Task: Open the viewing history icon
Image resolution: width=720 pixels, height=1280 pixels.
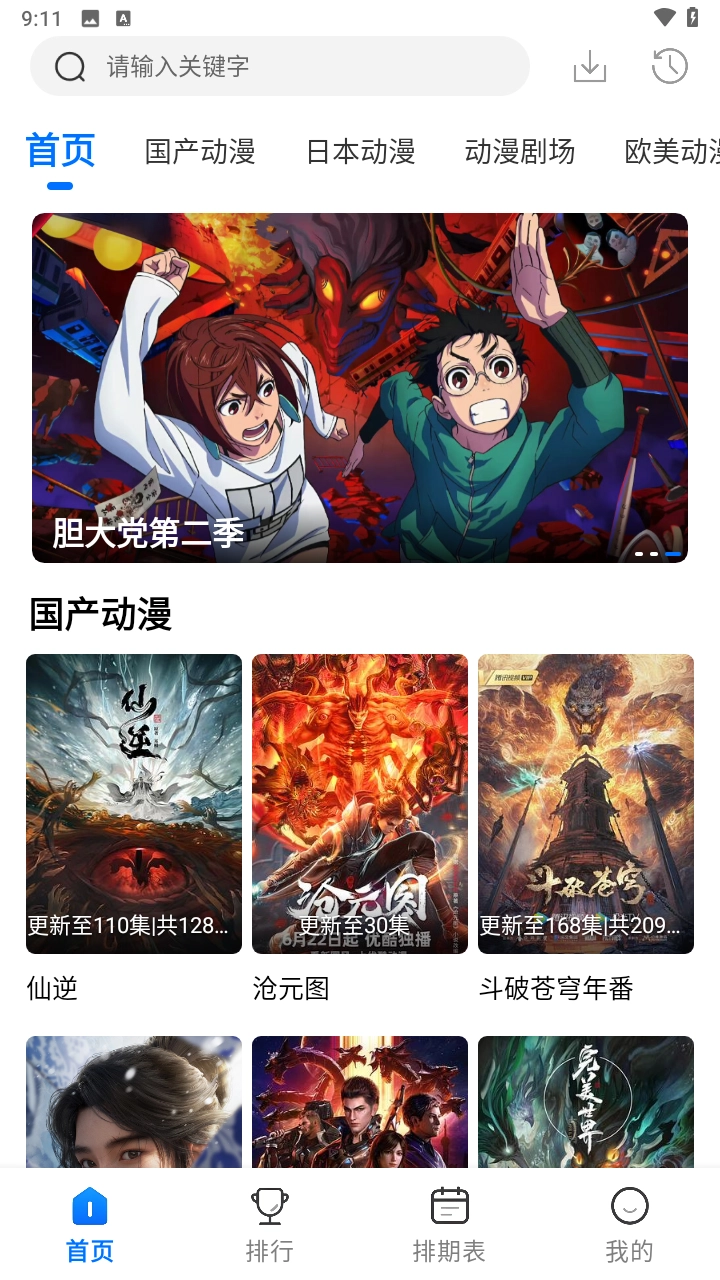Action: [x=668, y=66]
